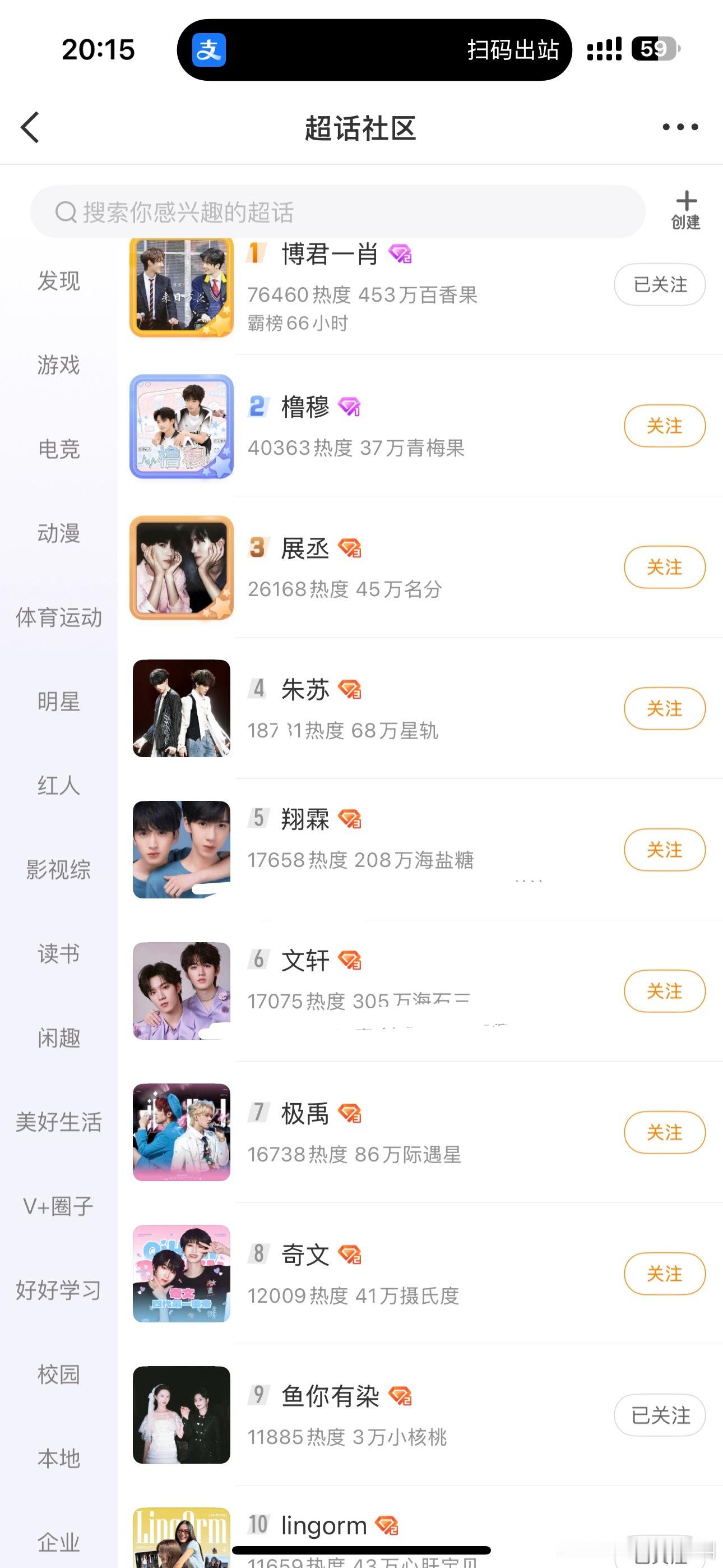Open the 校园 category
This screenshot has width=723, height=1568.
pos(58,1374)
